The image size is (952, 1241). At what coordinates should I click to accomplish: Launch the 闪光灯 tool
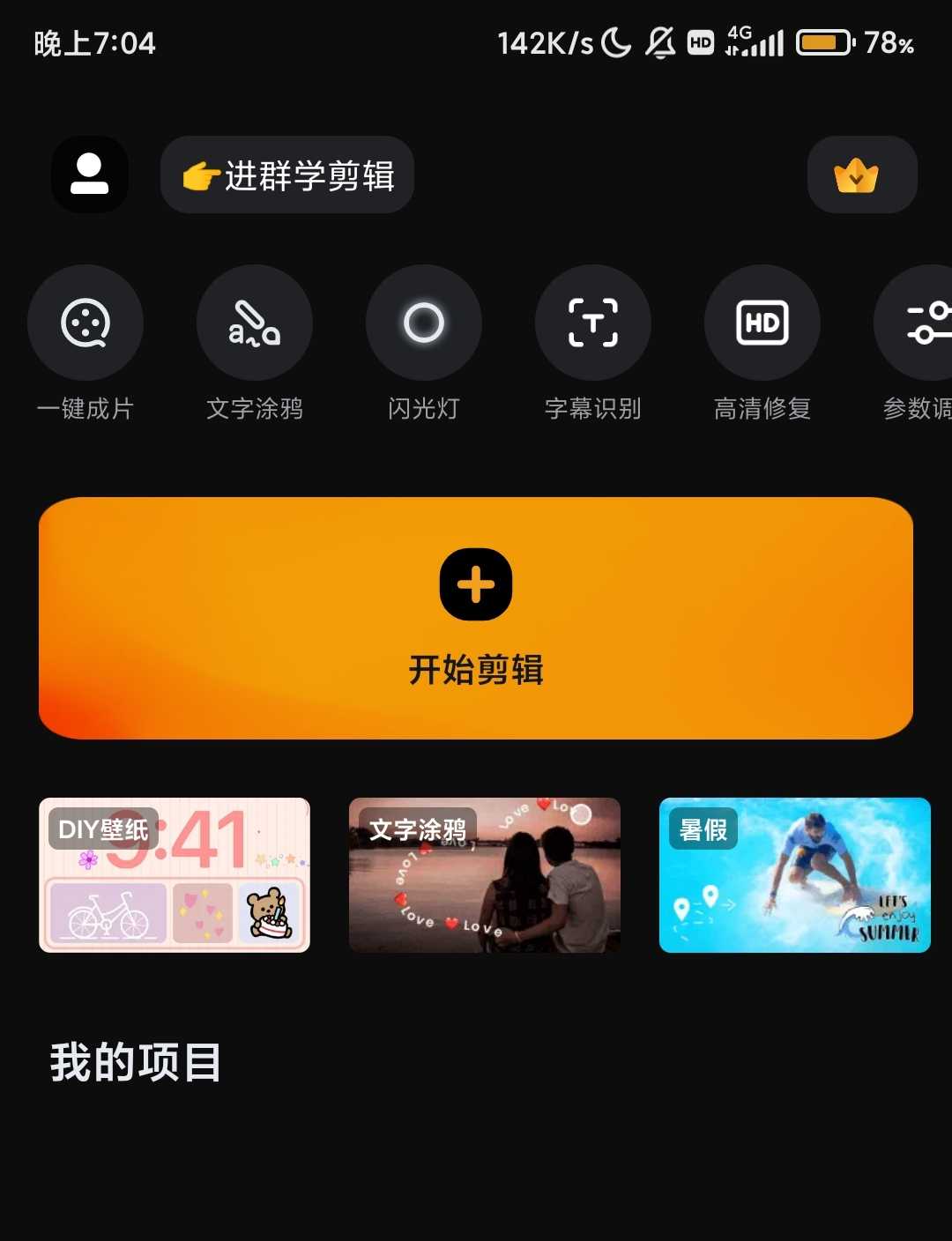coord(424,323)
